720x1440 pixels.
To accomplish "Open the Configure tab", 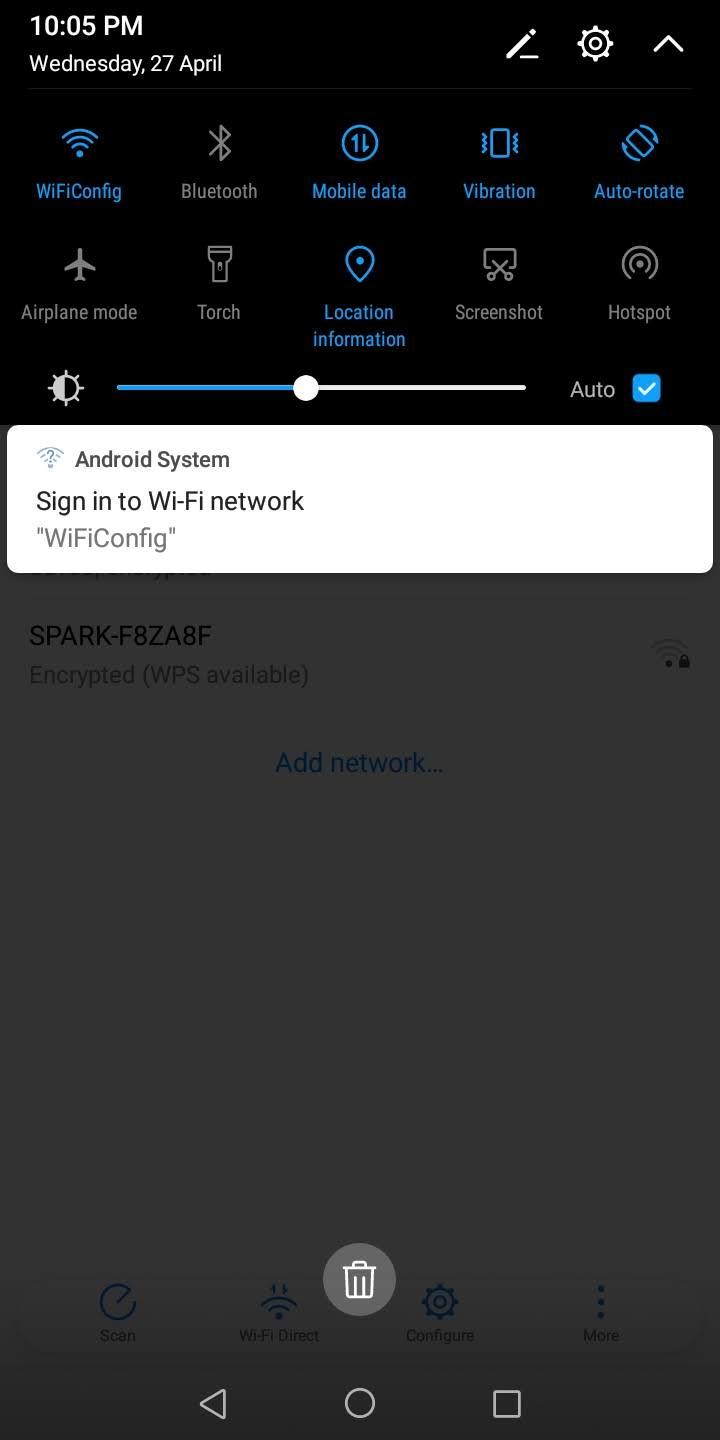I will click(439, 1310).
